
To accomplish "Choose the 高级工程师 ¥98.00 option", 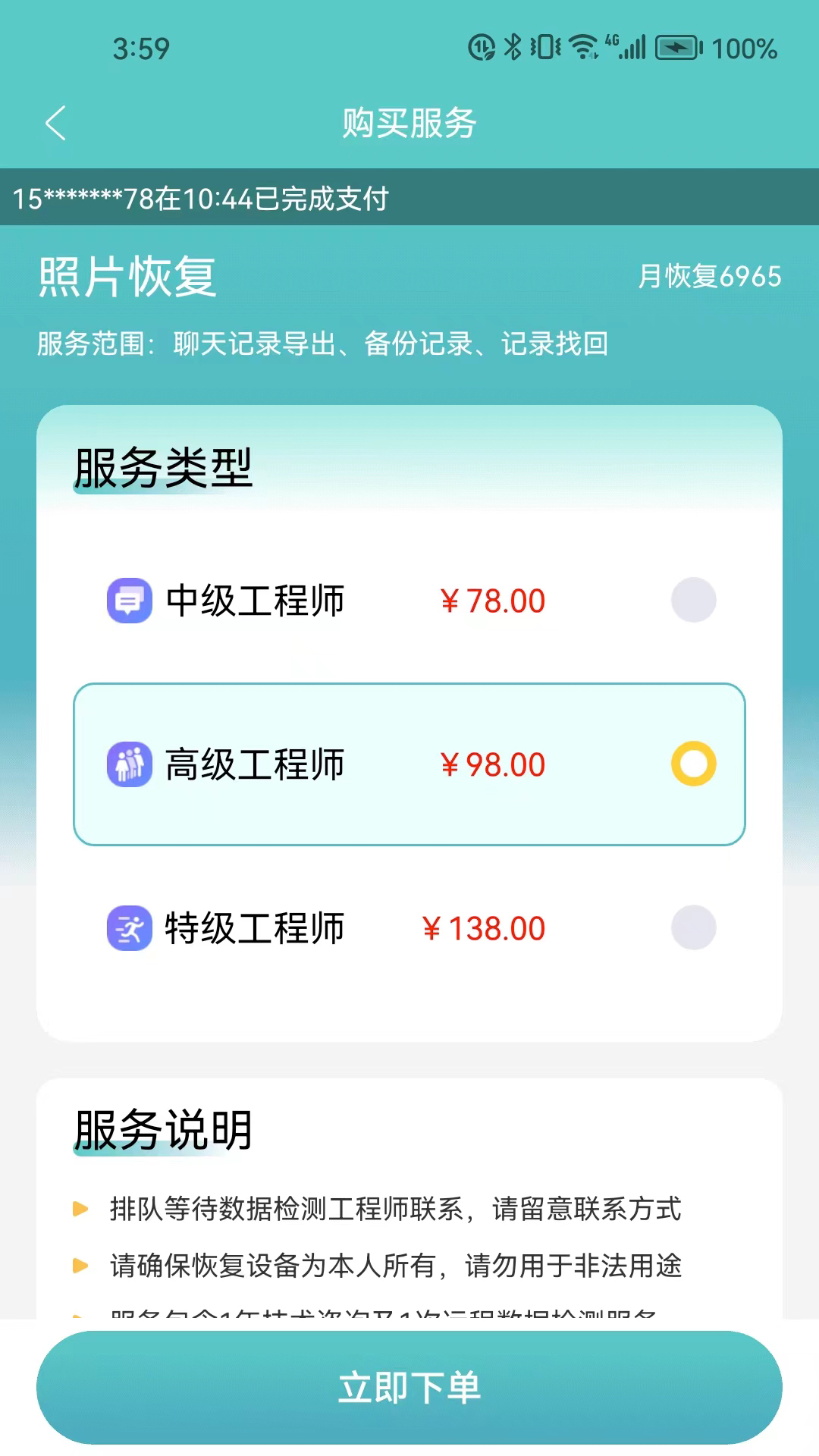I will pyautogui.click(x=693, y=764).
